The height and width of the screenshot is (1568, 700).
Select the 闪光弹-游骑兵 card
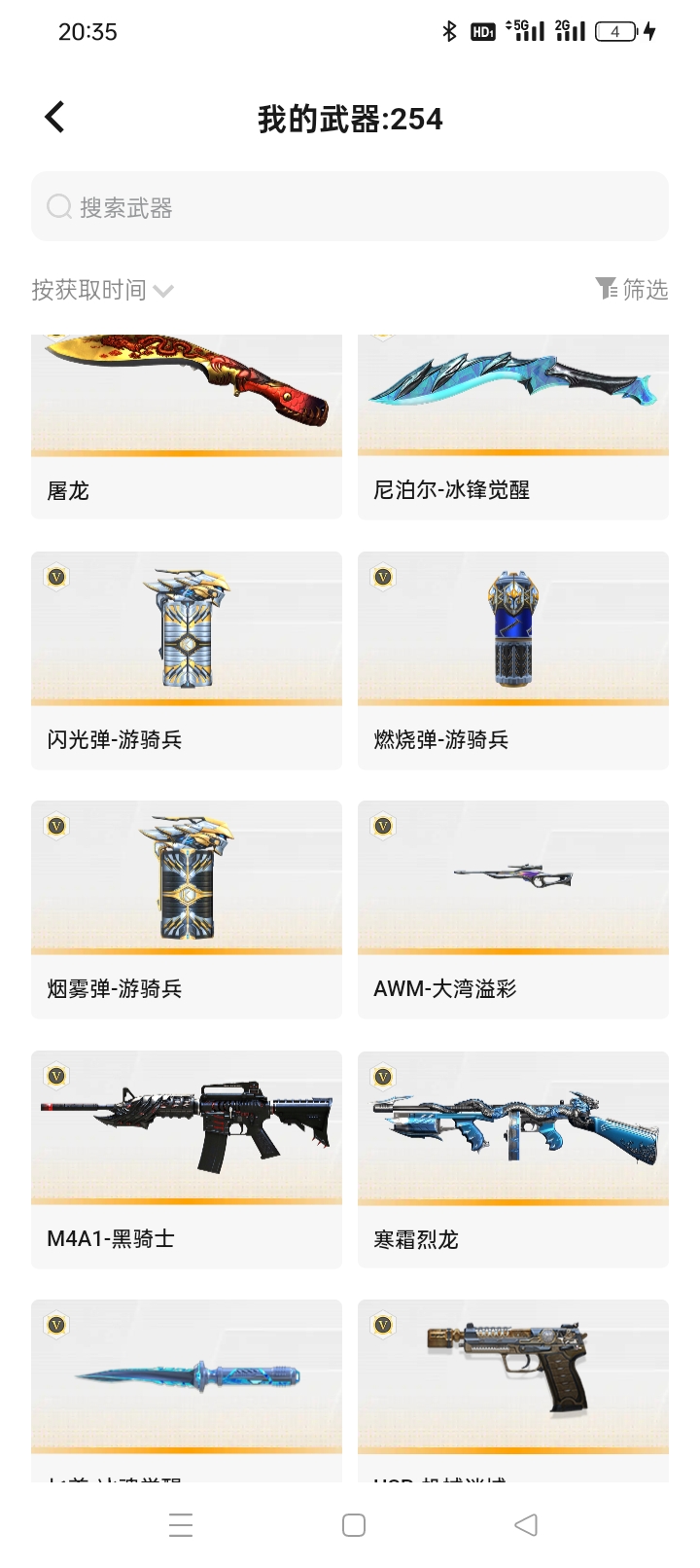pos(187,659)
